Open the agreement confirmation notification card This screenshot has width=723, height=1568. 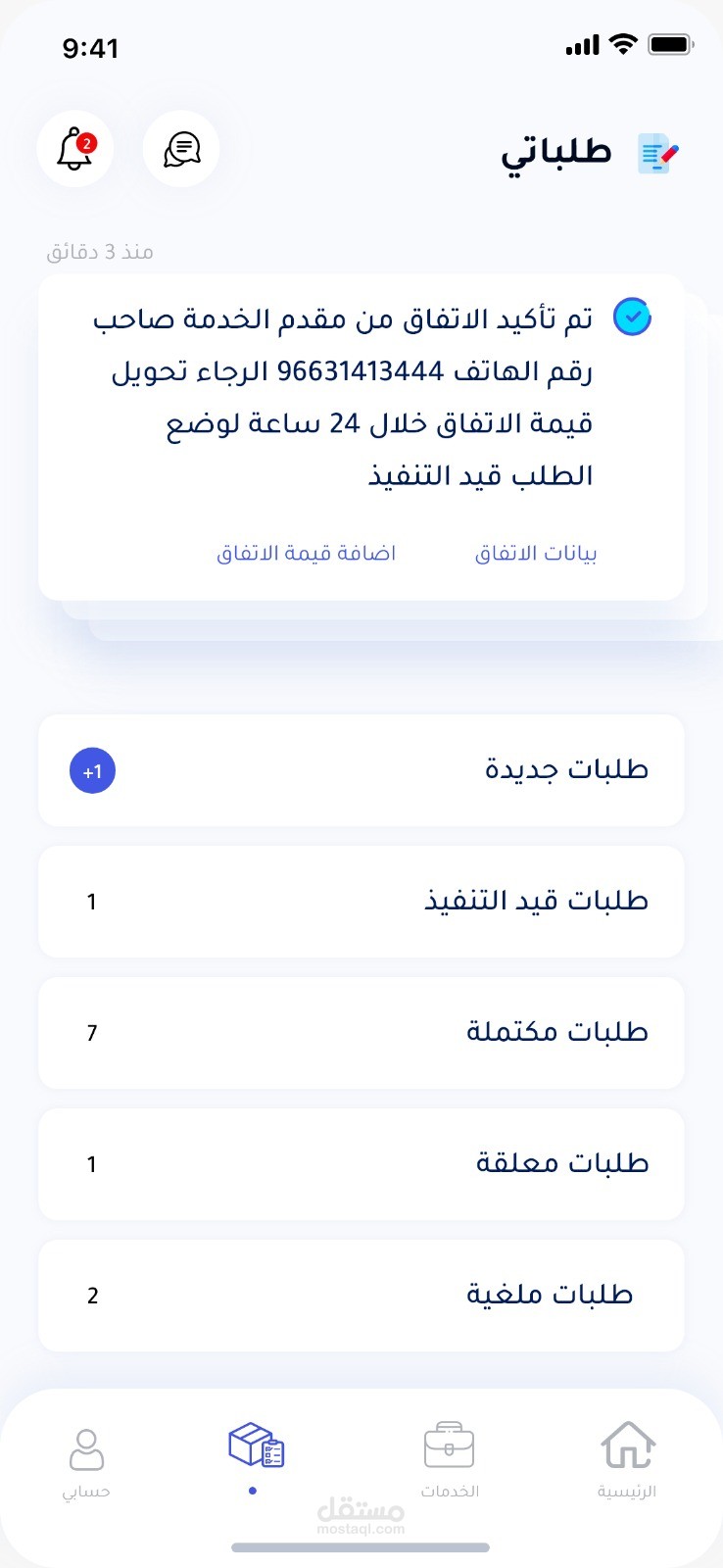click(361, 437)
